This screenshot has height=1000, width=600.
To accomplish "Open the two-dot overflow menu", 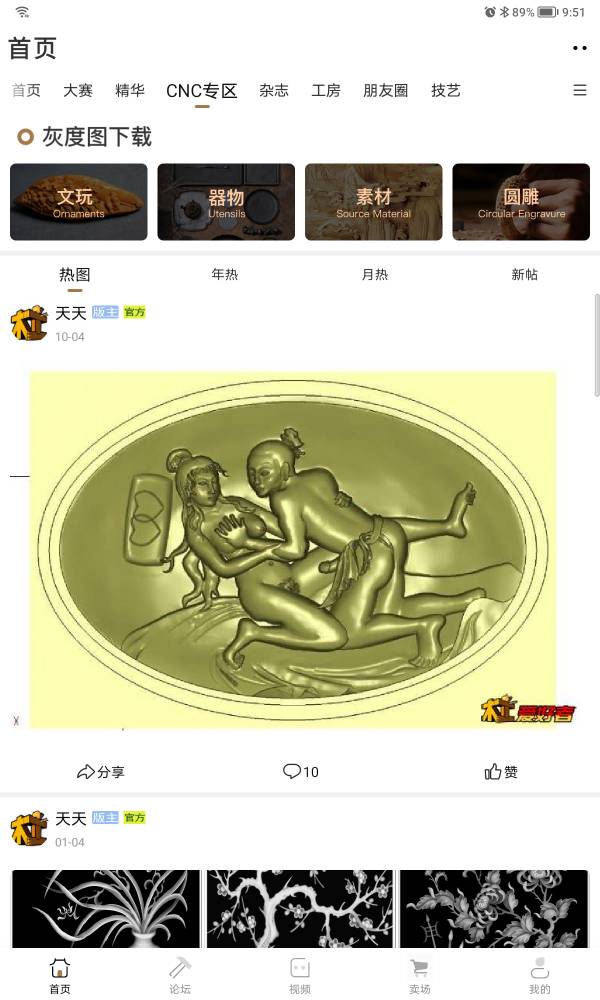I will click(x=579, y=48).
